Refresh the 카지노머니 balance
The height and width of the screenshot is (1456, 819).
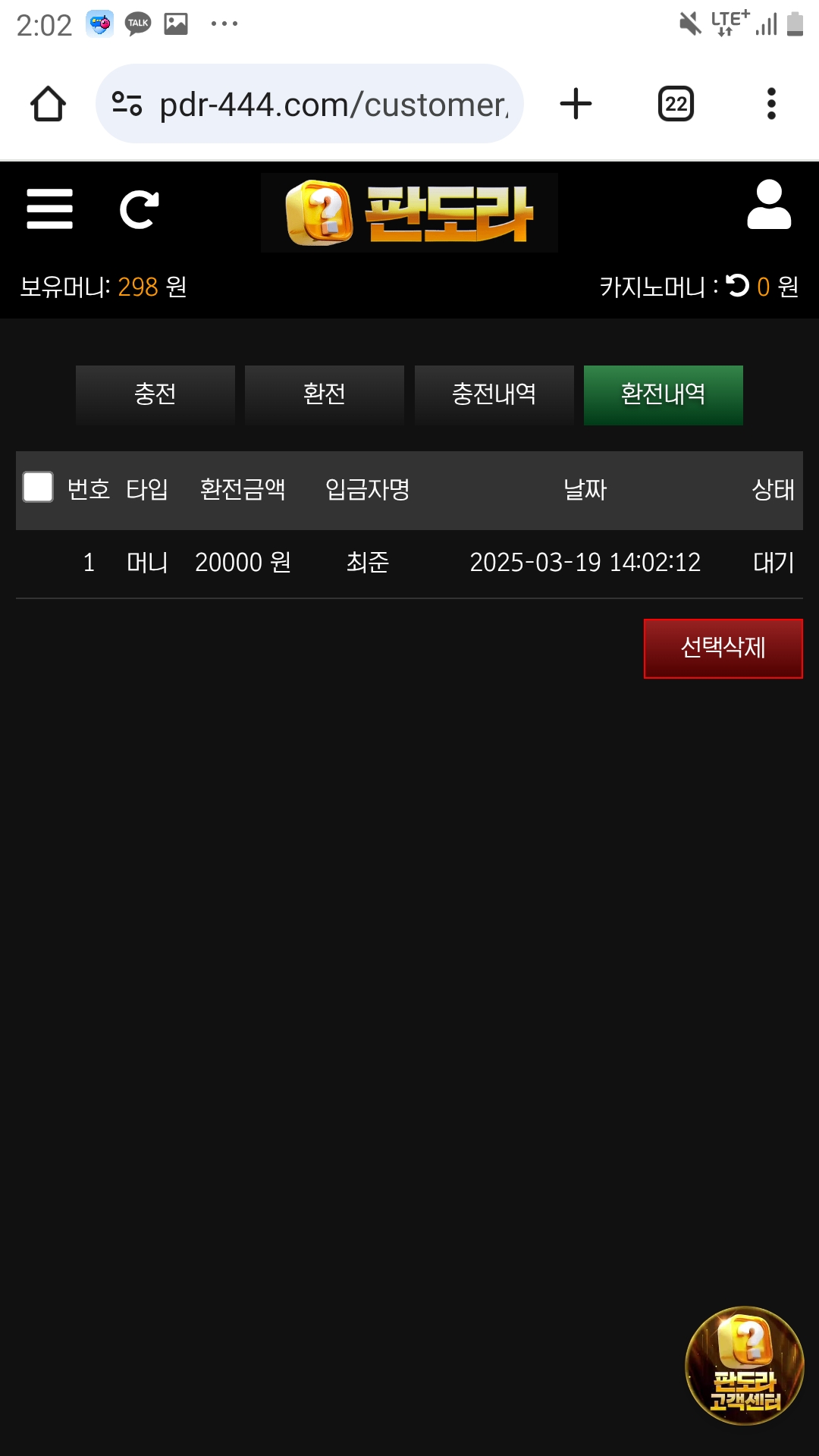coord(737,285)
